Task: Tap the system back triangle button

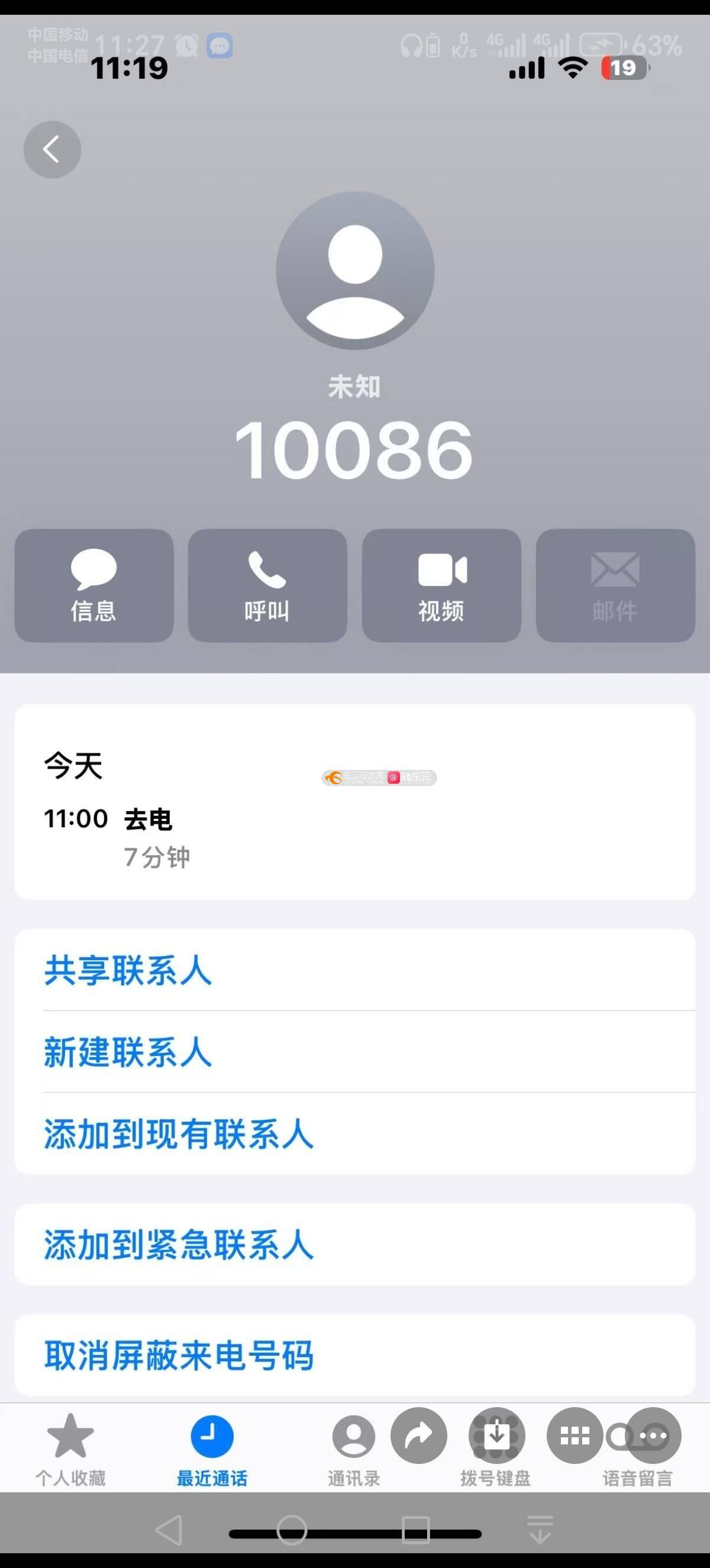Action: coord(169,1530)
